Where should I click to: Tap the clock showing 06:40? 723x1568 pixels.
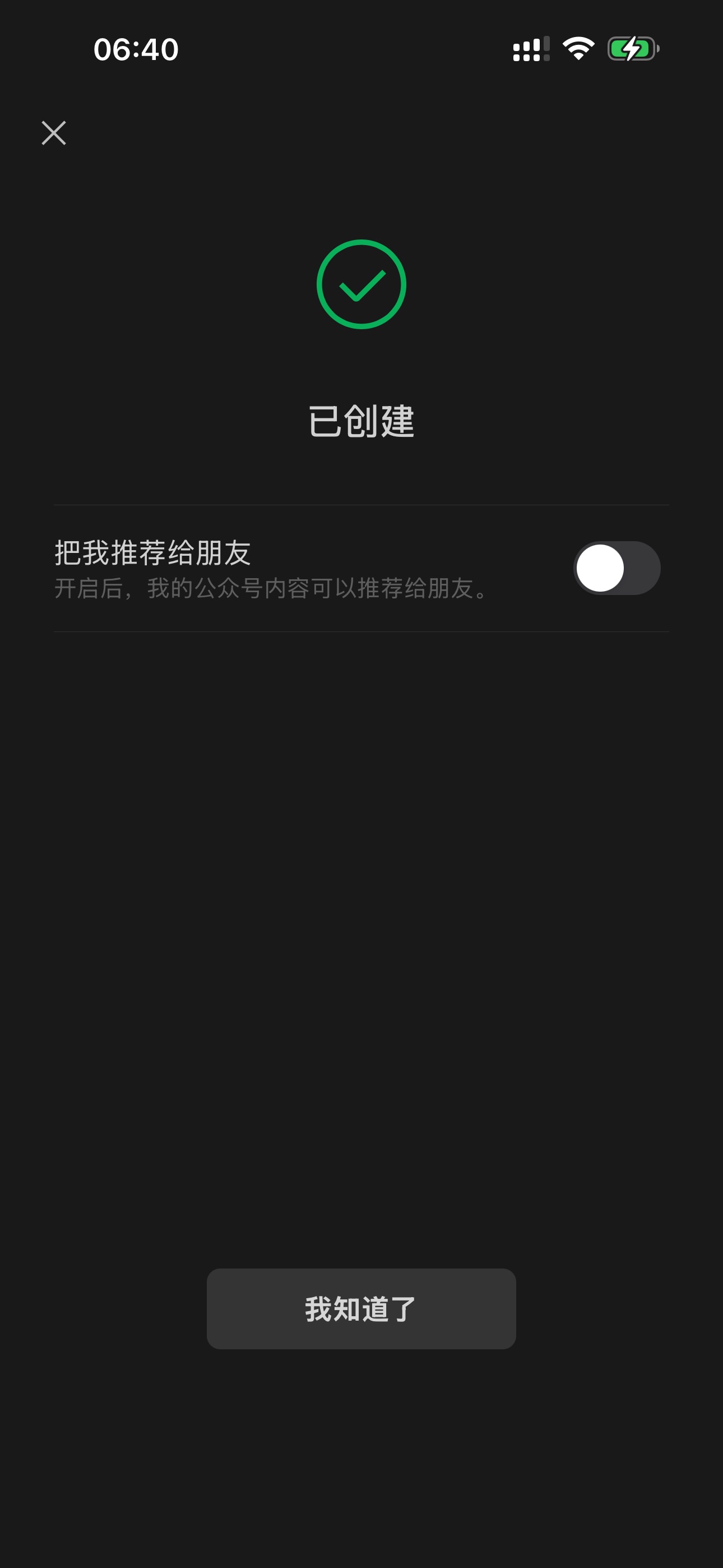135,50
